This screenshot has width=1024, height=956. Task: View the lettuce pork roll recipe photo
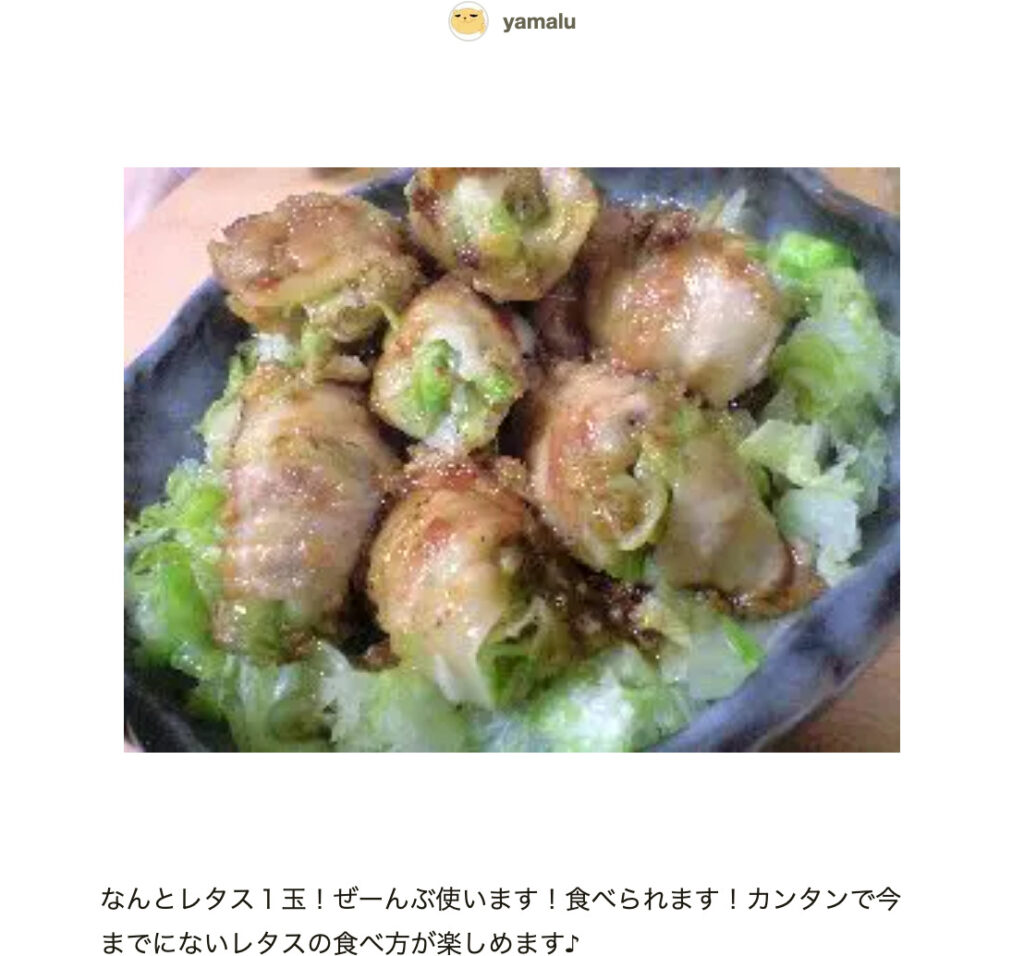pyautogui.click(x=511, y=459)
